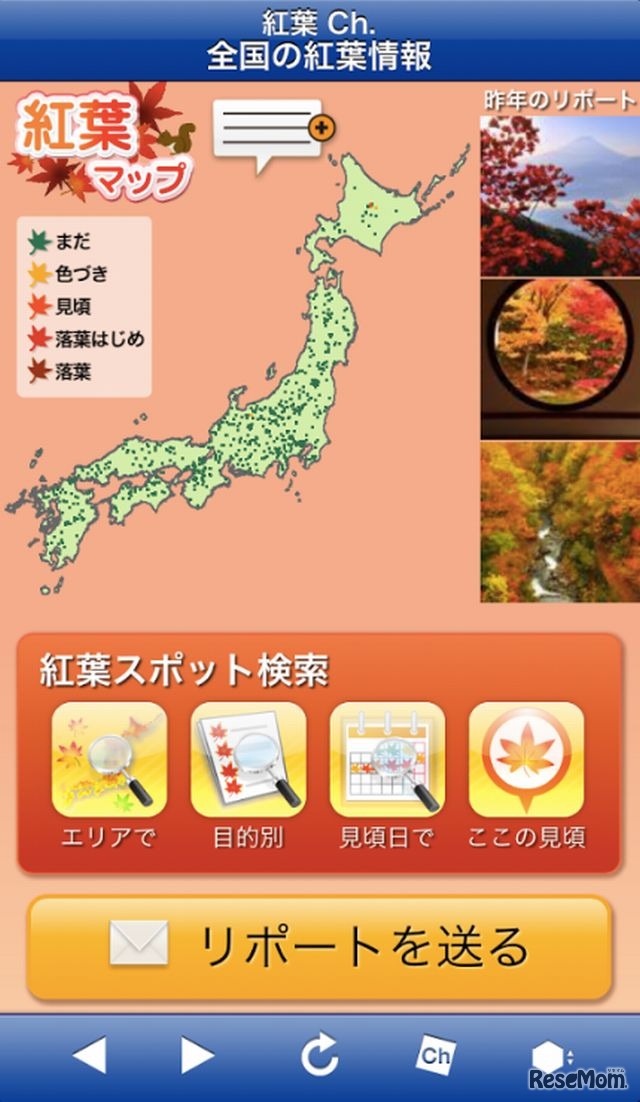This screenshot has height=1102, width=640.
Task: Open the Mount Fuji autumn report photo
Action: [x=559, y=196]
